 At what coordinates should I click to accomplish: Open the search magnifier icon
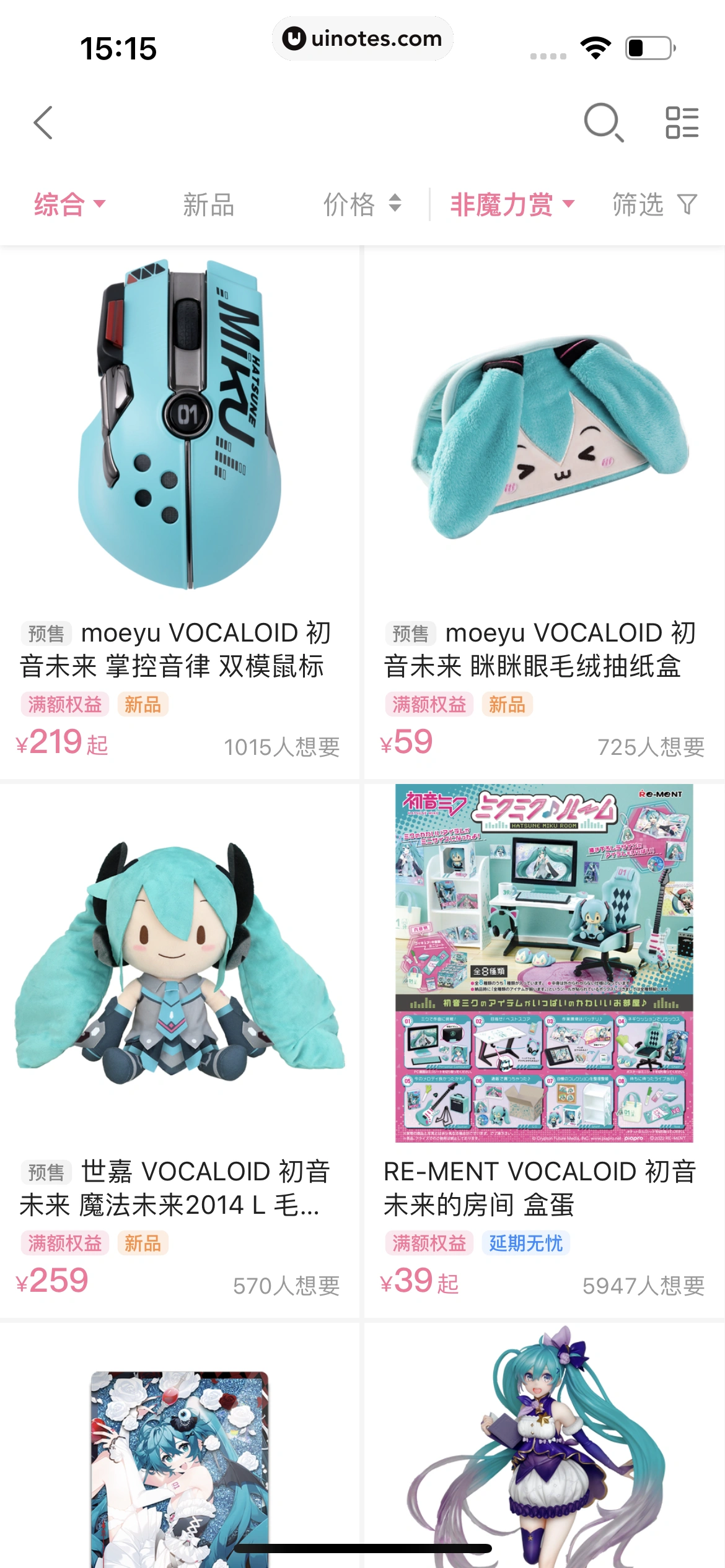pos(603,123)
